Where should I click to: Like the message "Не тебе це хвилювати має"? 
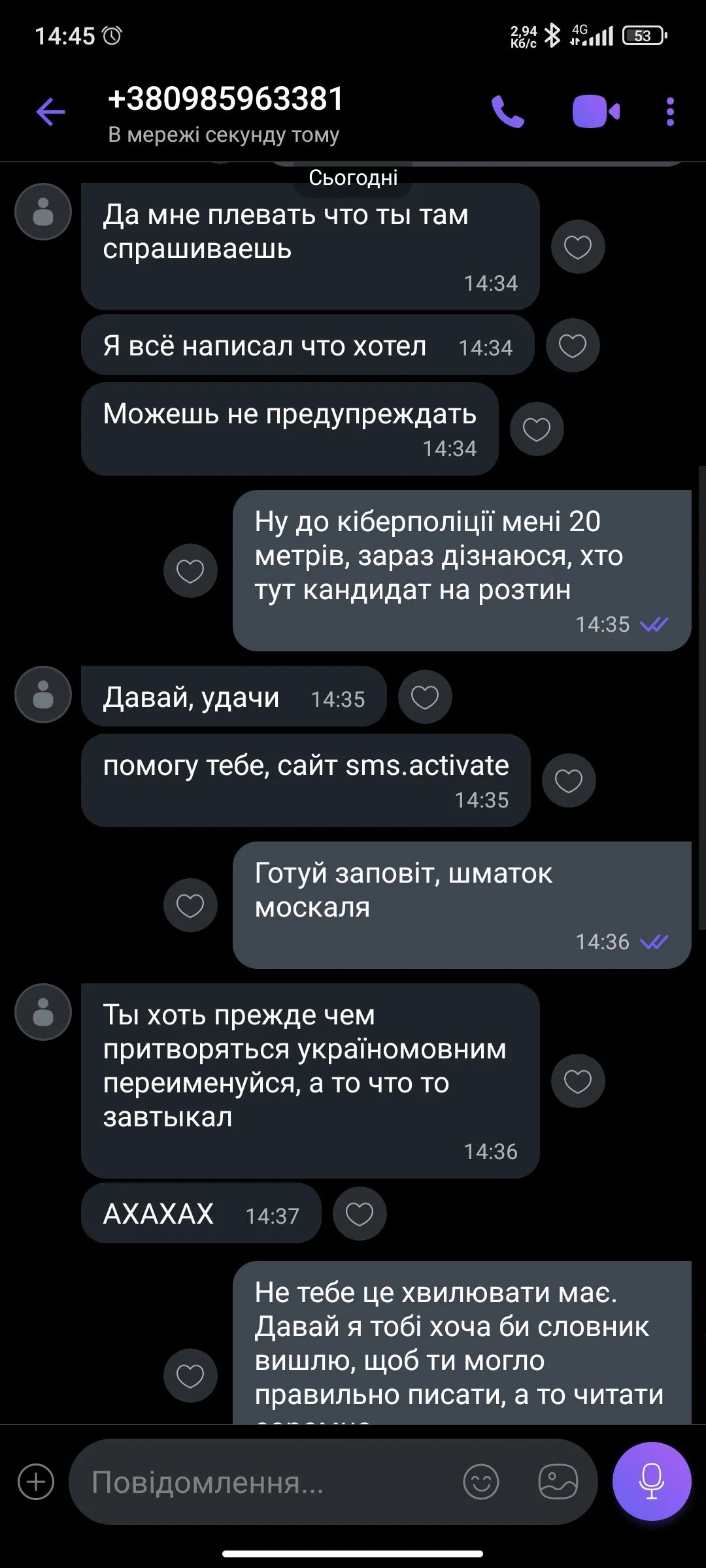click(190, 1375)
